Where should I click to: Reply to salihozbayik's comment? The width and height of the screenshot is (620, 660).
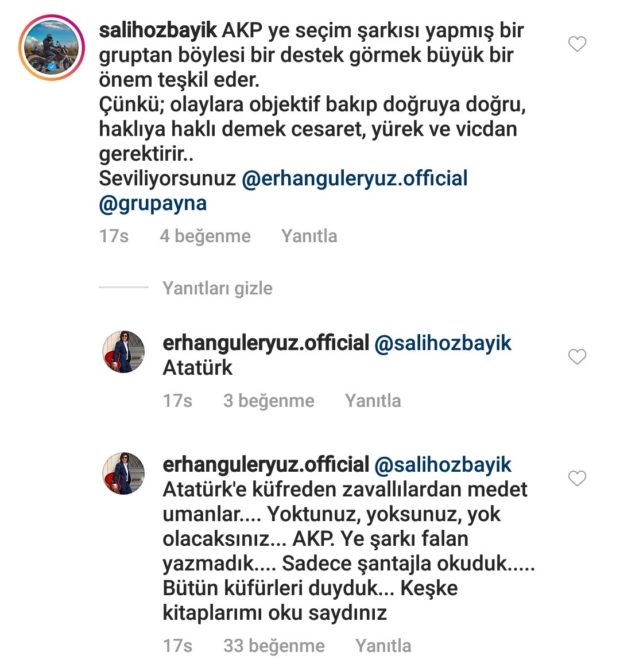click(309, 237)
